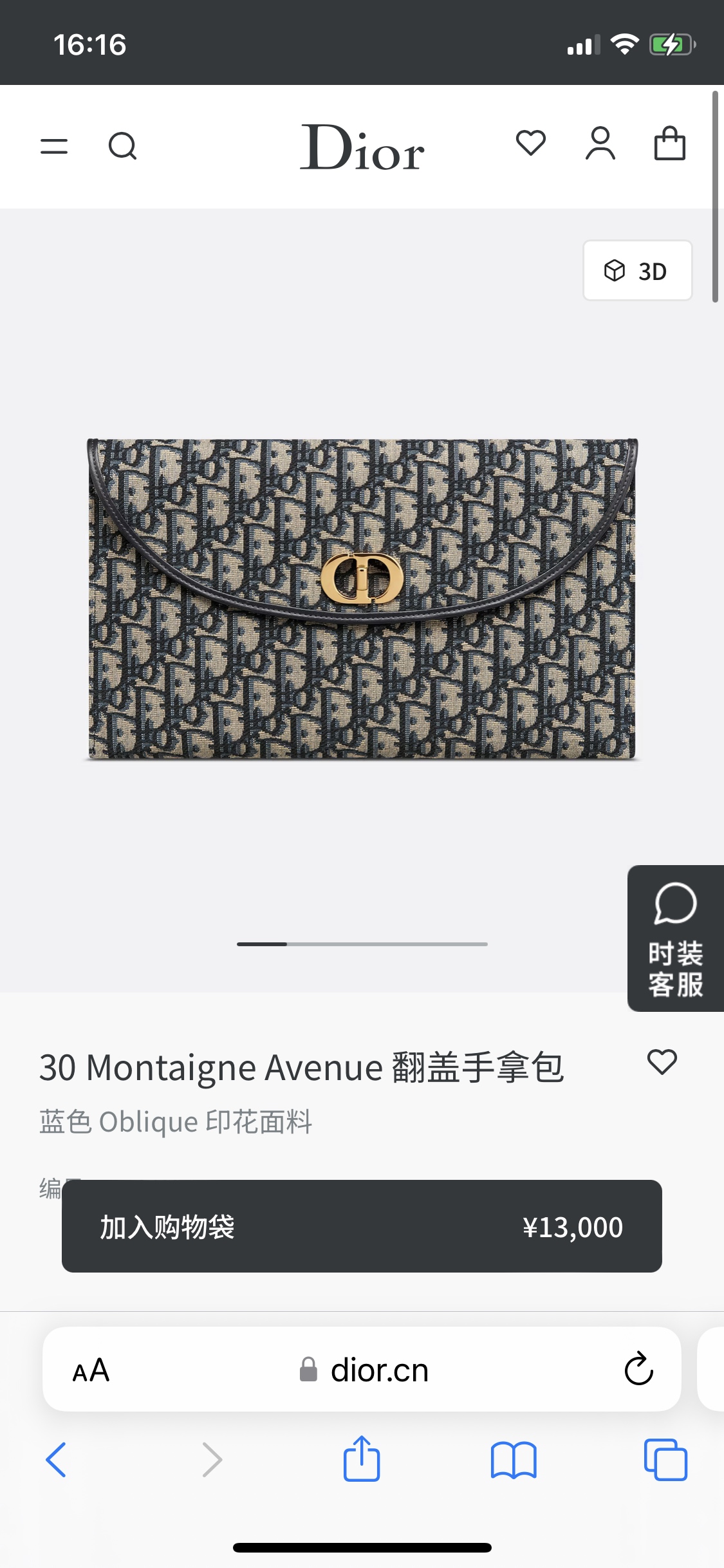The image size is (724, 1568).
Task: Open the shopping bag icon
Action: (x=670, y=143)
